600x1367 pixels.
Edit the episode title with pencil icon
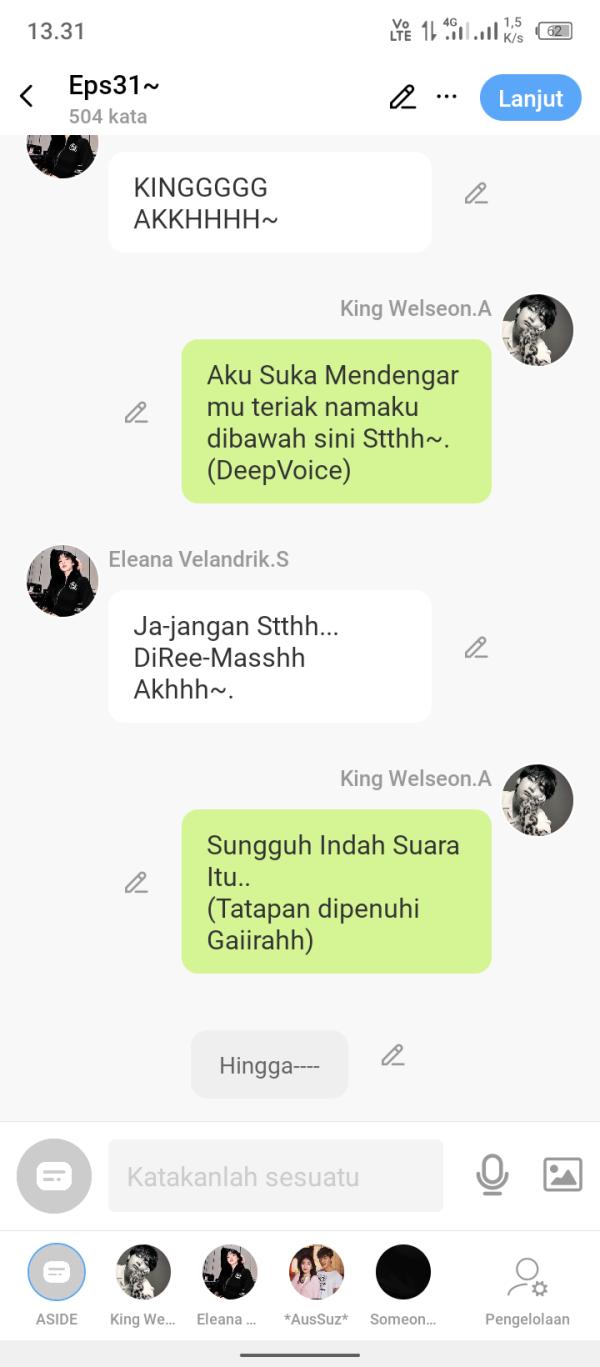point(402,97)
